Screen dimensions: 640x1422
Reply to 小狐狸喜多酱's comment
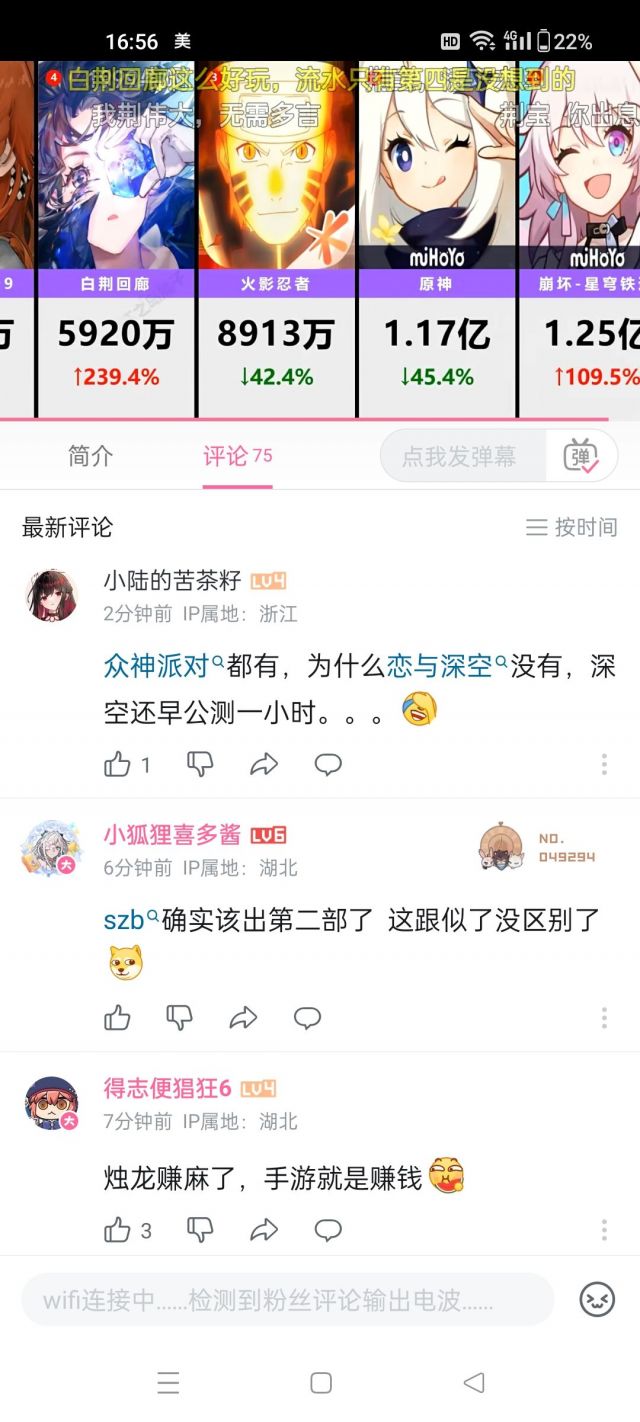pyautogui.click(x=307, y=1018)
